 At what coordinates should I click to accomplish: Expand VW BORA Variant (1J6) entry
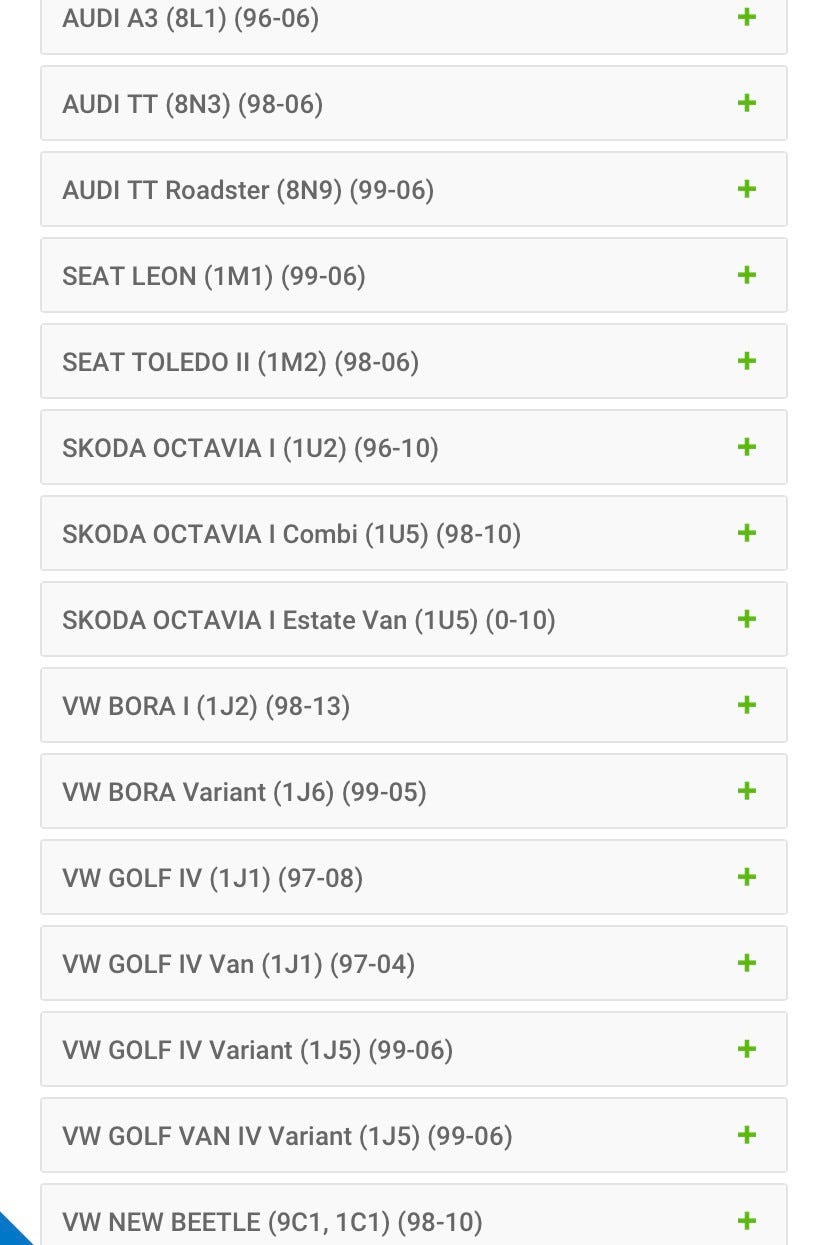(746, 791)
